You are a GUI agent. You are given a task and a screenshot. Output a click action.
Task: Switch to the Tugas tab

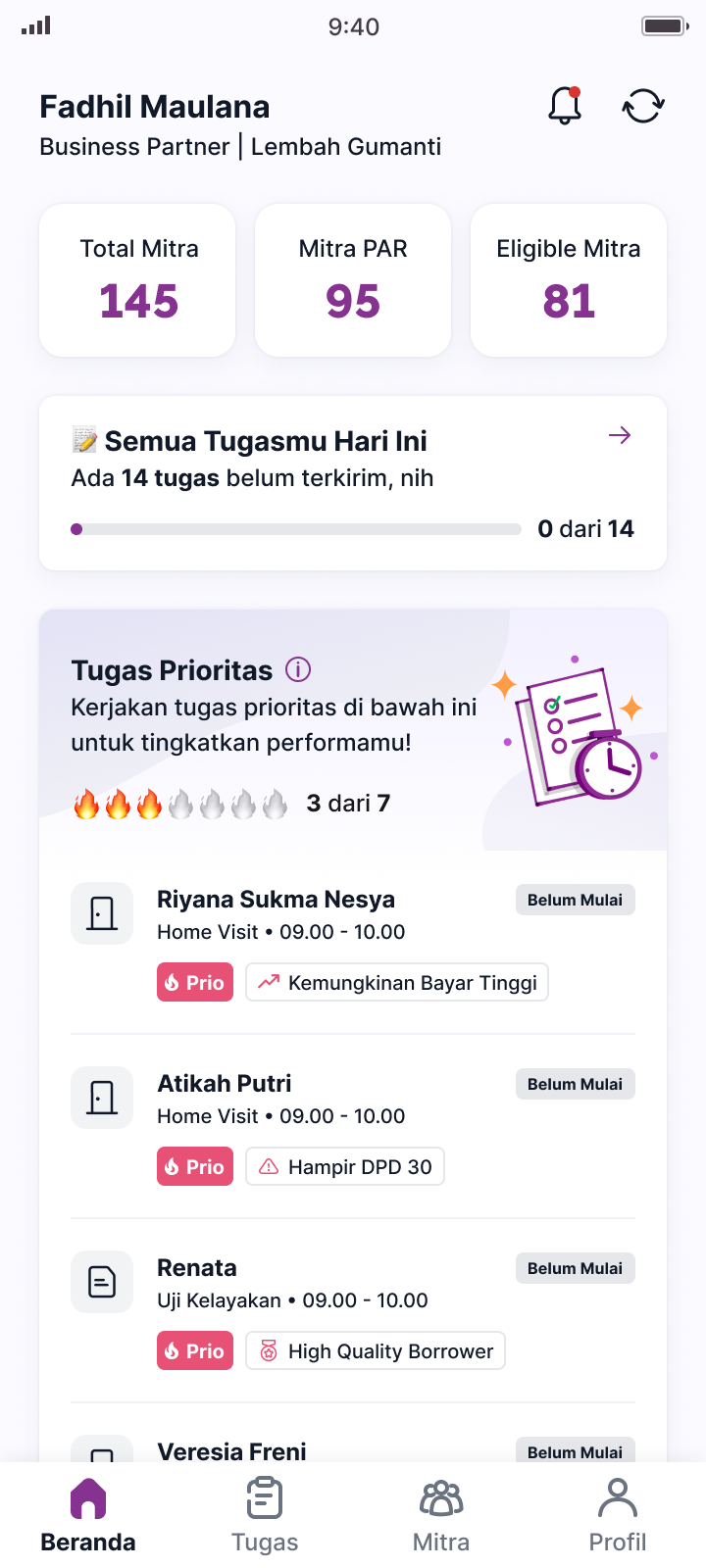pyautogui.click(x=265, y=1515)
